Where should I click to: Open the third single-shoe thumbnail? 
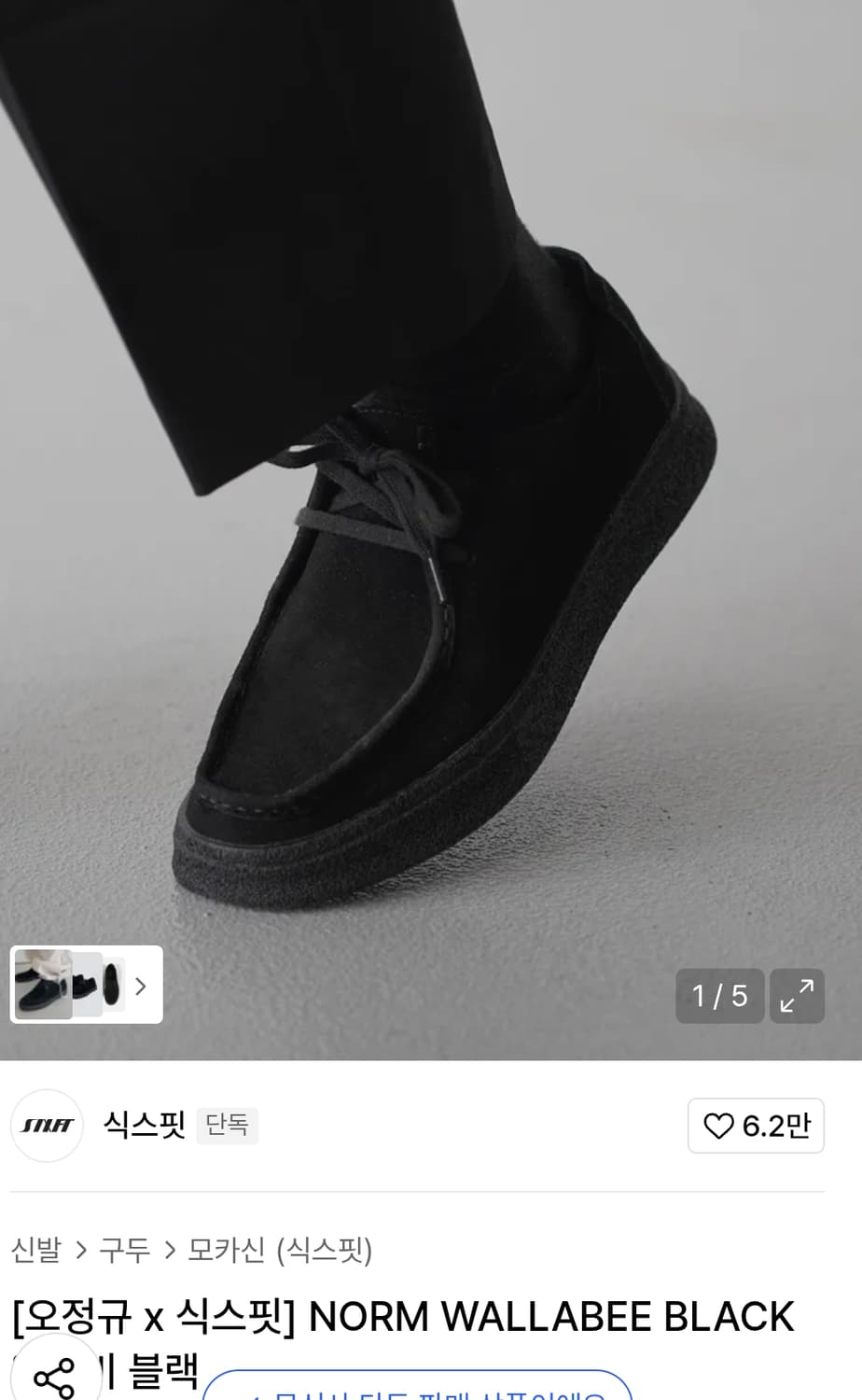(x=112, y=986)
